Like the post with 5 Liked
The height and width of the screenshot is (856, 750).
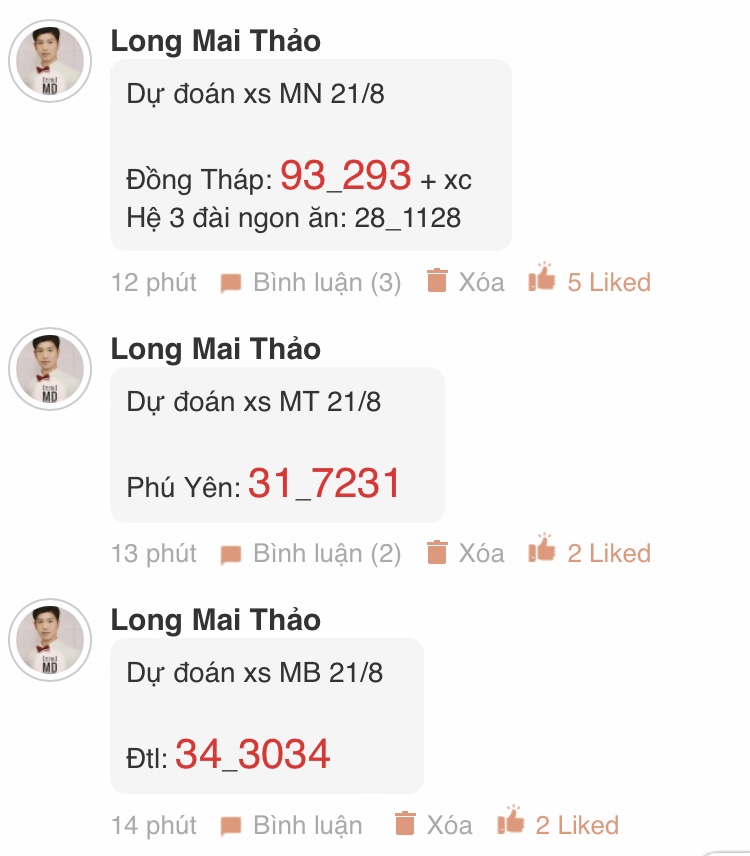[x=590, y=280]
